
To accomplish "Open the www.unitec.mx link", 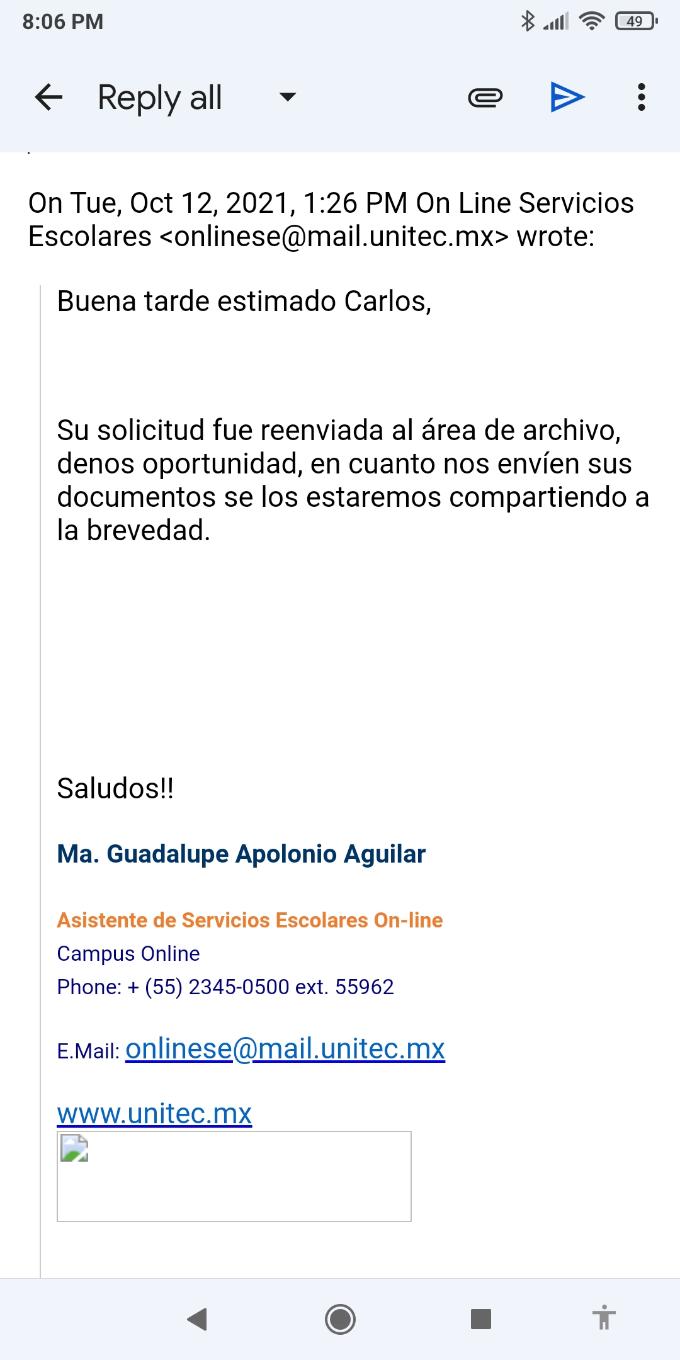I will (154, 1113).
